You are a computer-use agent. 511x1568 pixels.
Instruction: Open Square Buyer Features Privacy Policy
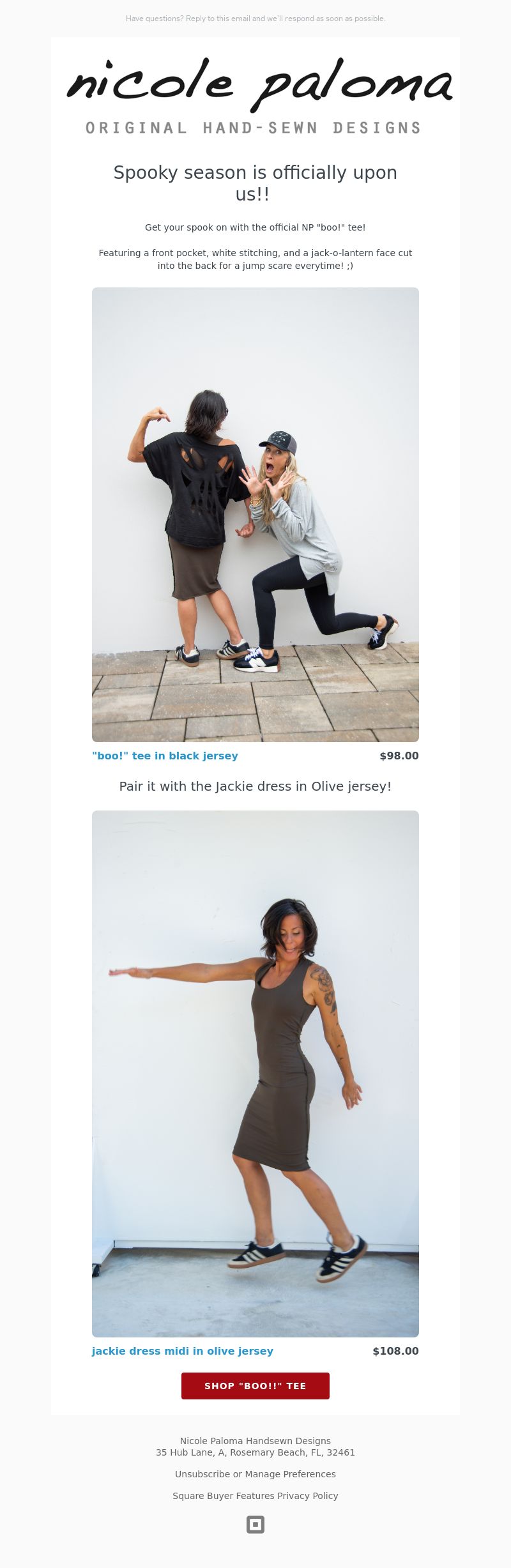[x=256, y=1496]
